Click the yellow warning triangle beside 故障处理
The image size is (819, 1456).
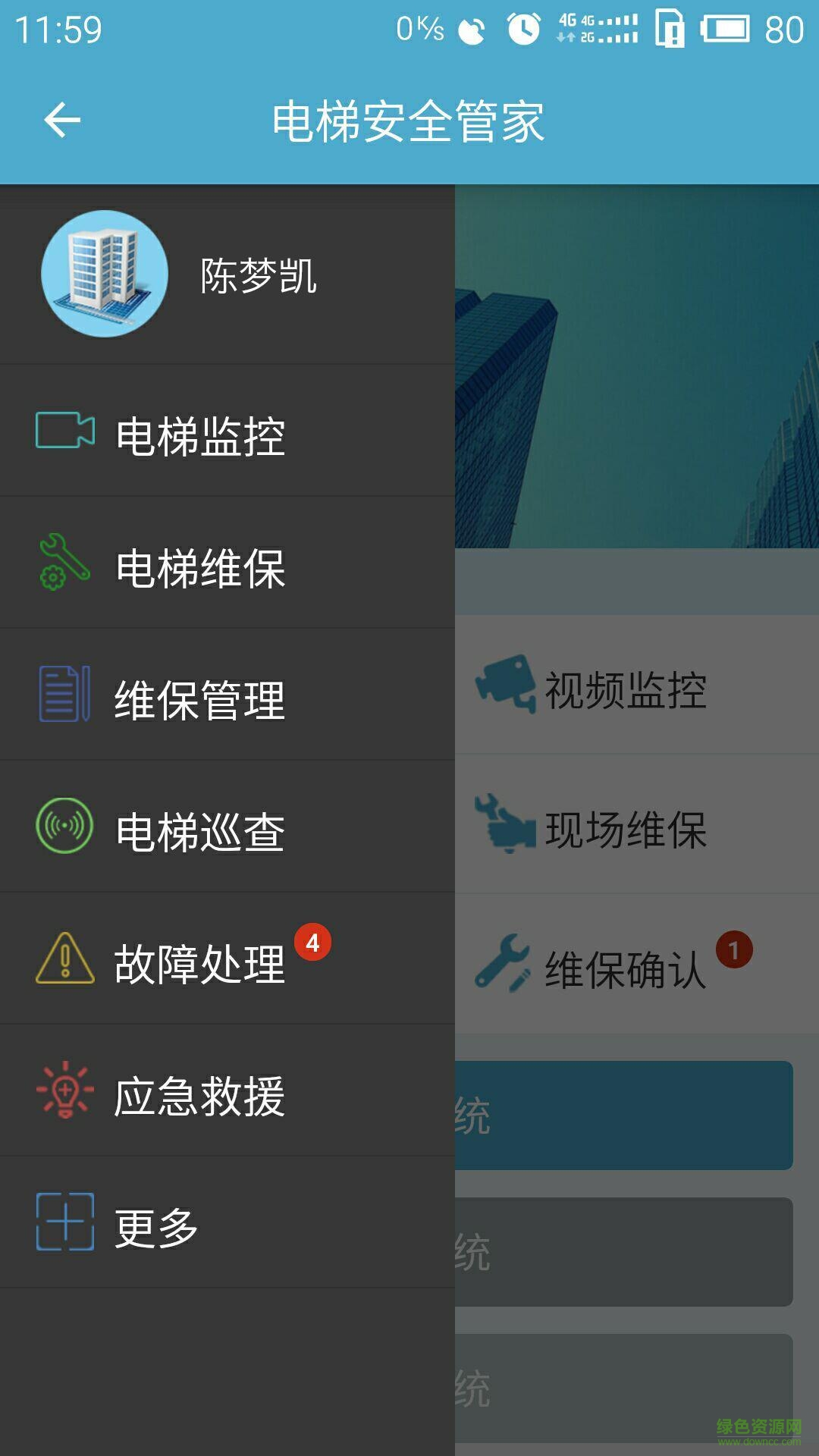point(64,962)
